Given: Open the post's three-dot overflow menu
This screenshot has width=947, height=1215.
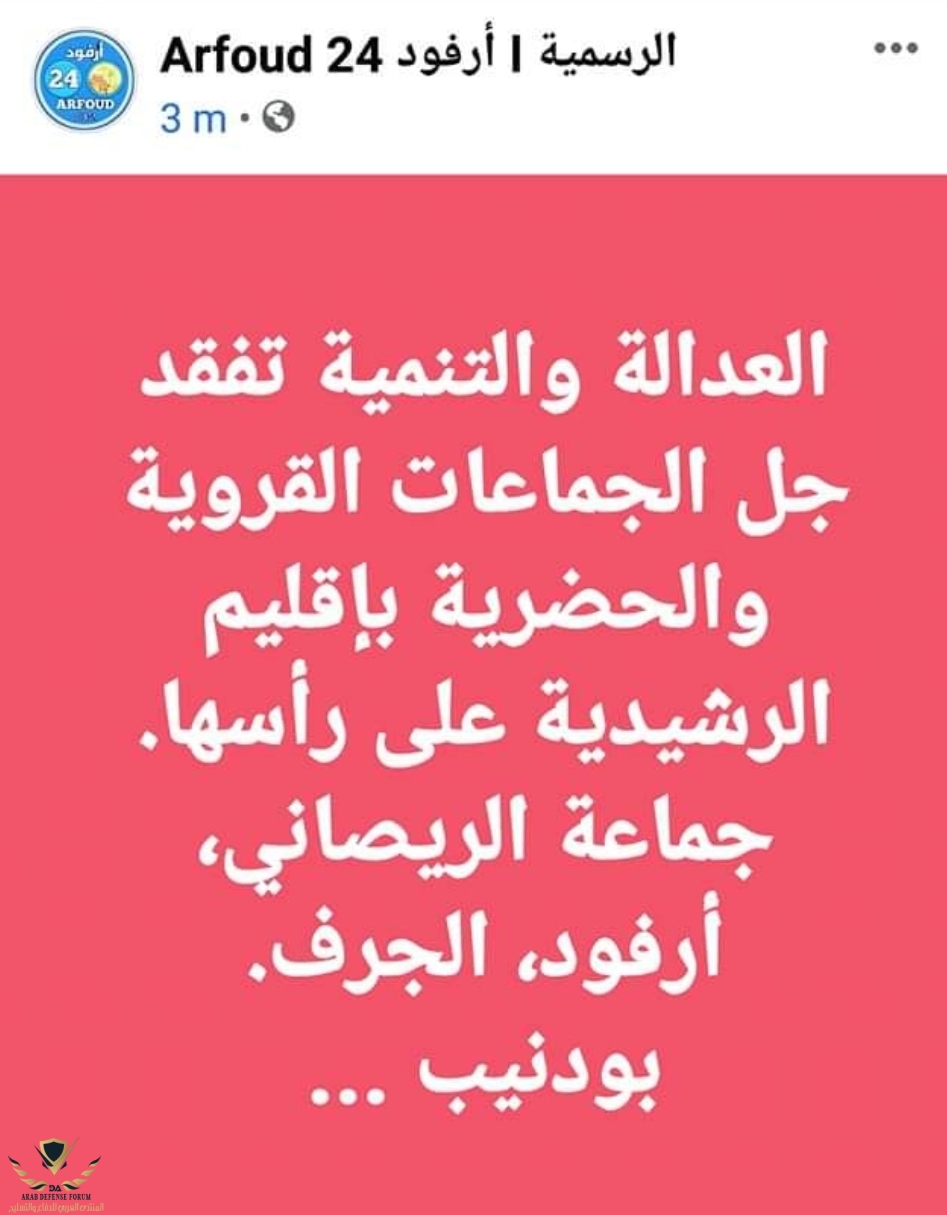Looking at the screenshot, I should 895,48.
